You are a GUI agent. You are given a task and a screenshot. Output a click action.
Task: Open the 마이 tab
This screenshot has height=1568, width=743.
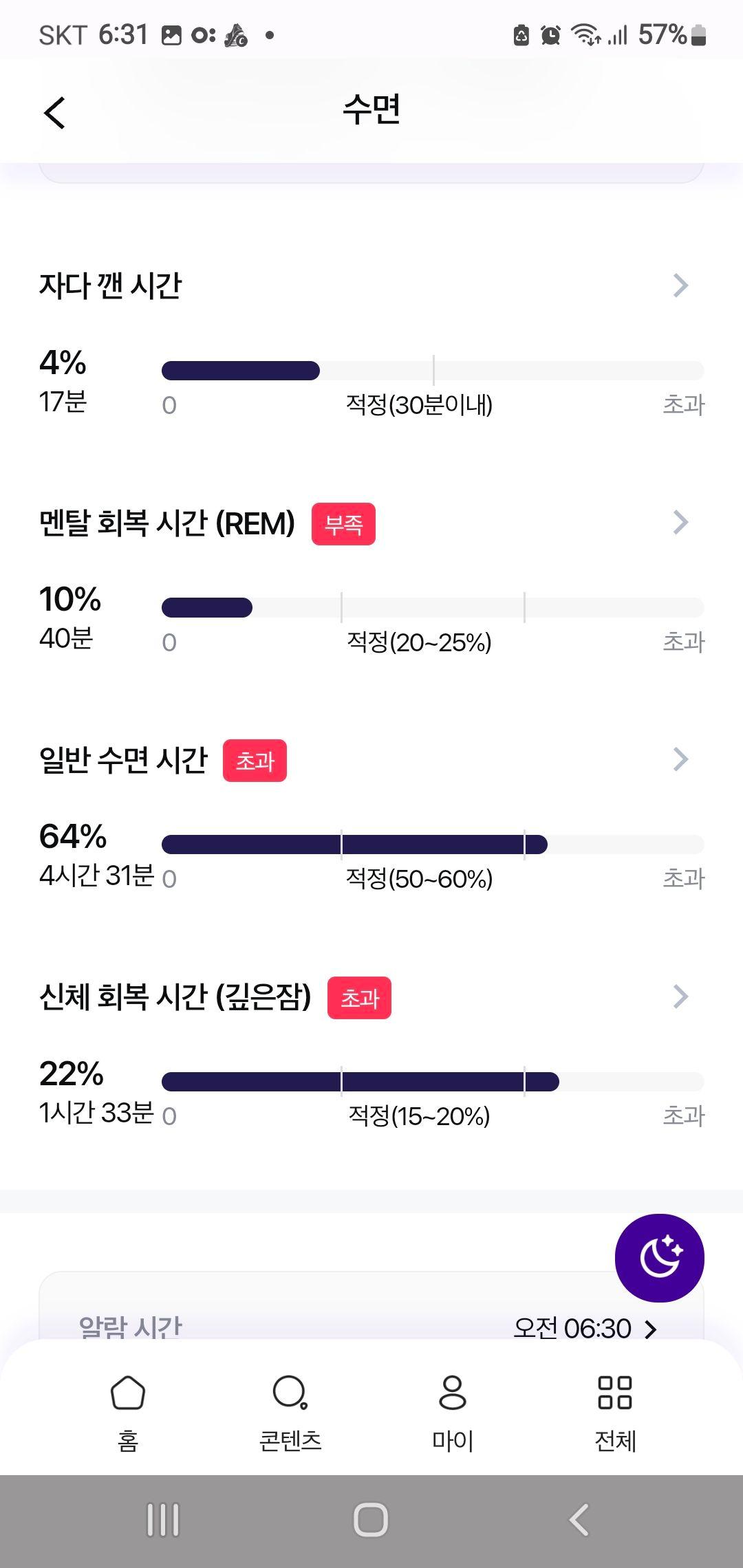pos(453,1411)
